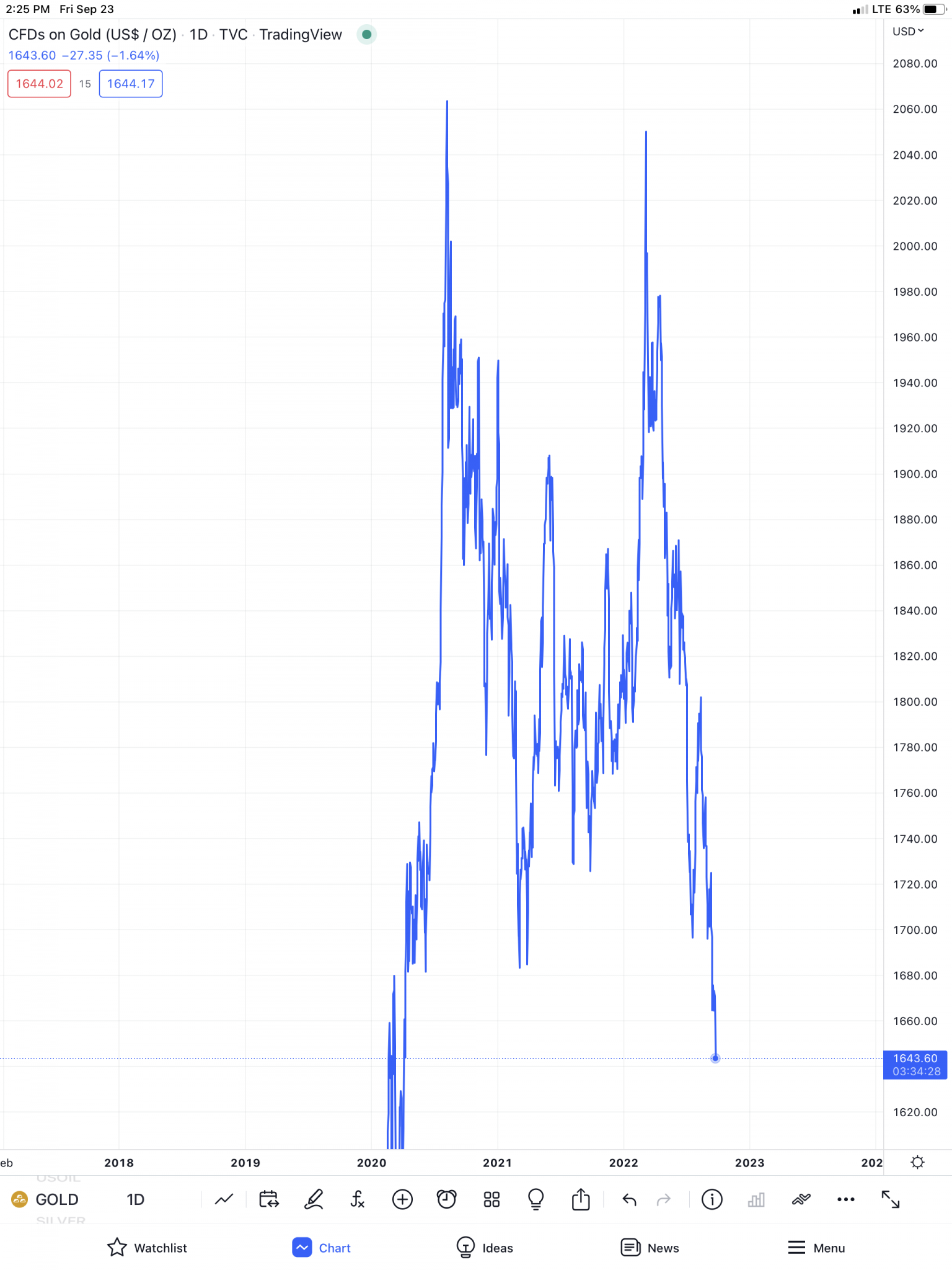The height and width of the screenshot is (1270, 952).
Task: Open the USD currency dropdown
Action: click(908, 32)
